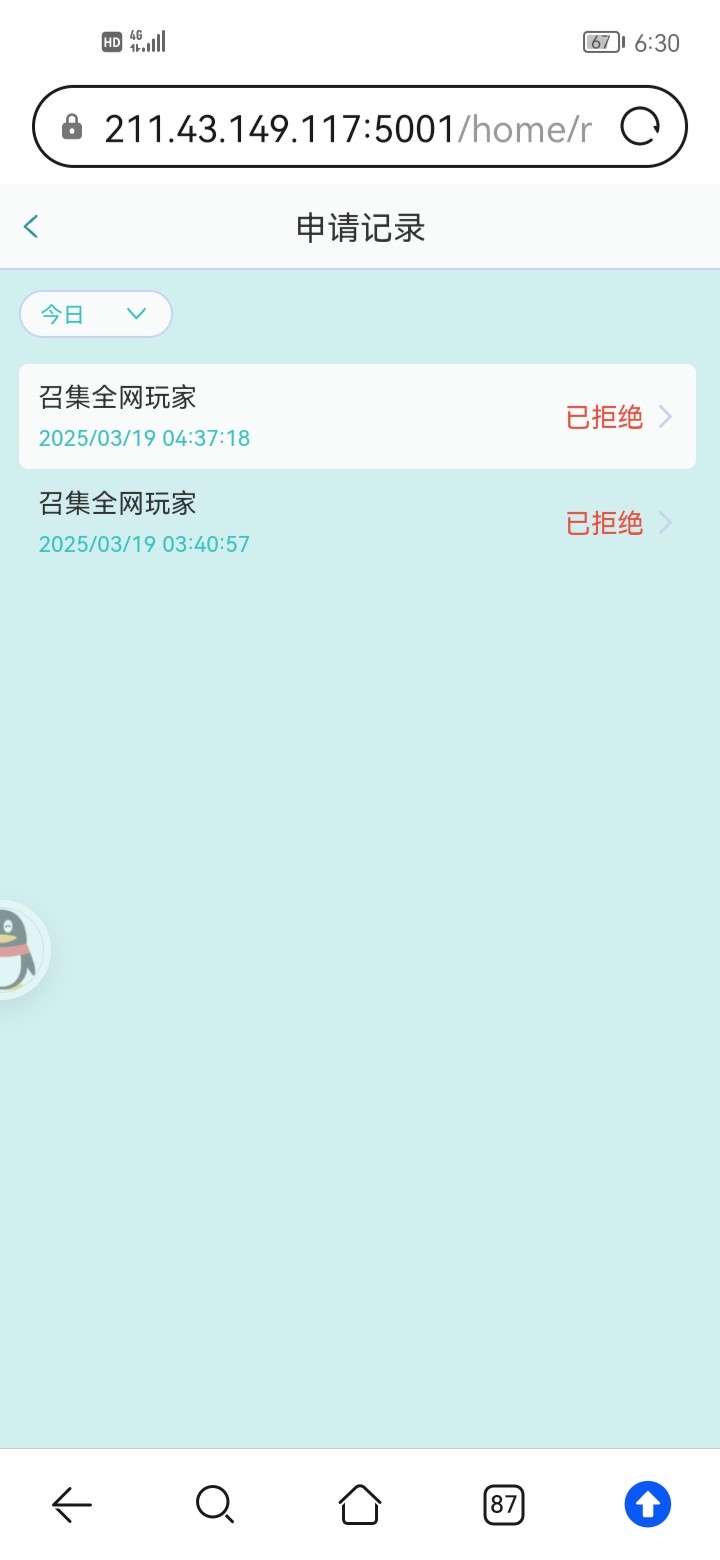
Task: Reload the page with the refresh icon
Action: (x=640, y=127)
